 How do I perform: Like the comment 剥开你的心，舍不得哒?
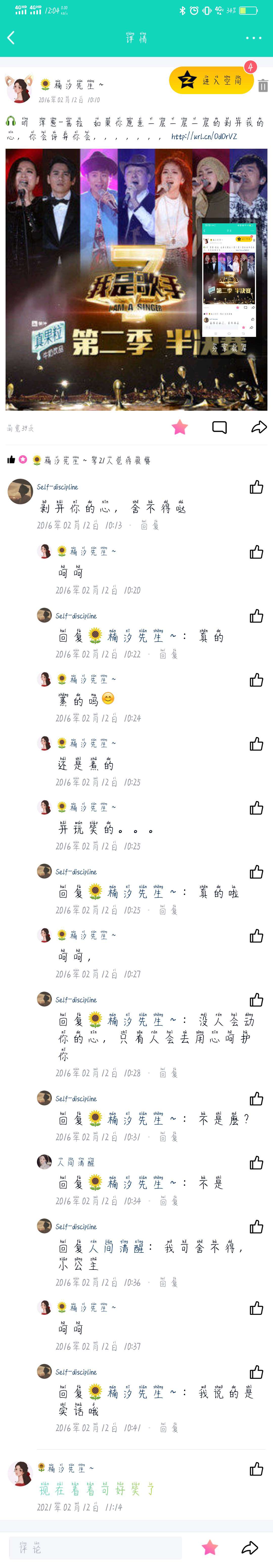click(x=256, y=487)
